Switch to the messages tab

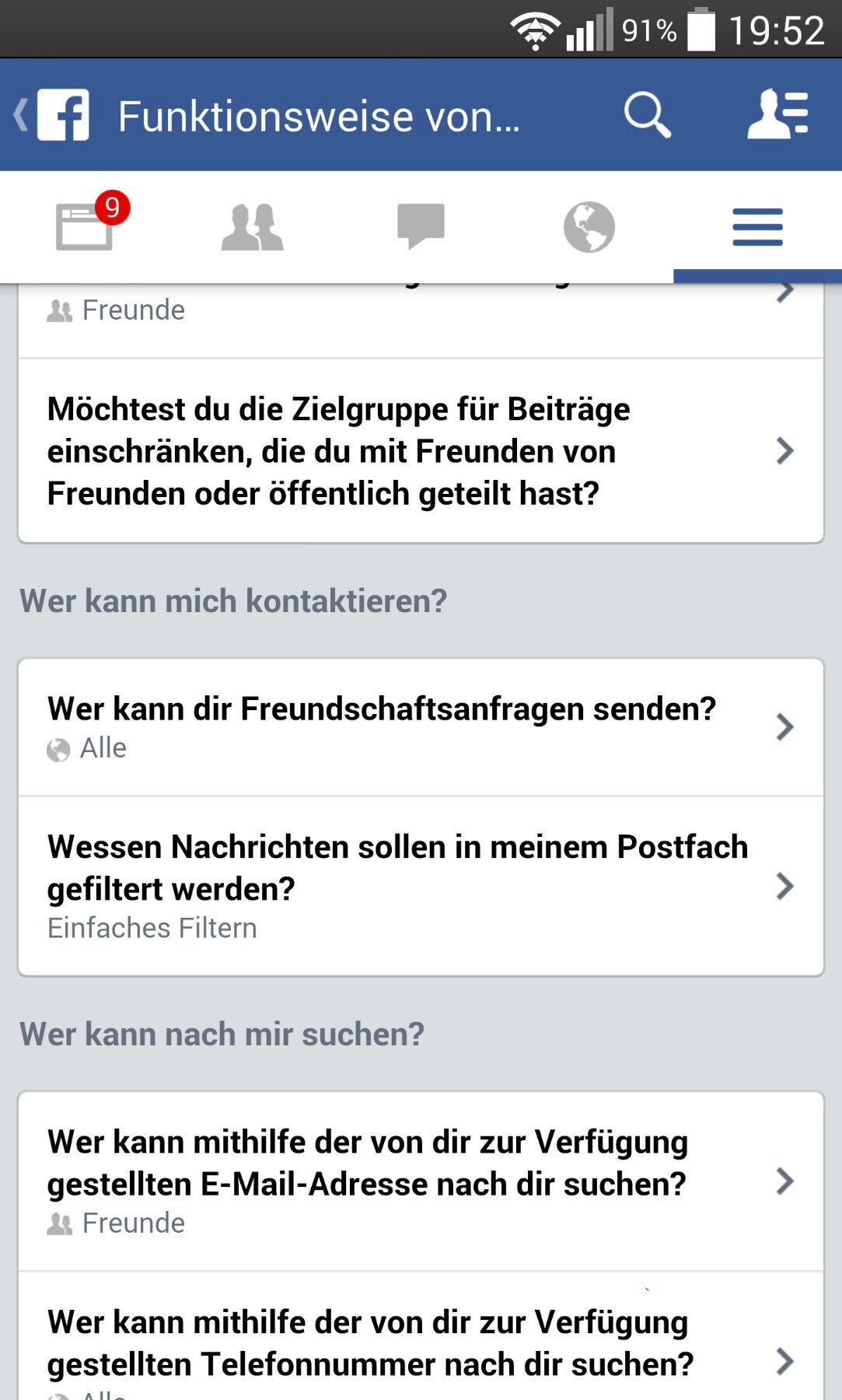coord(421,226)
